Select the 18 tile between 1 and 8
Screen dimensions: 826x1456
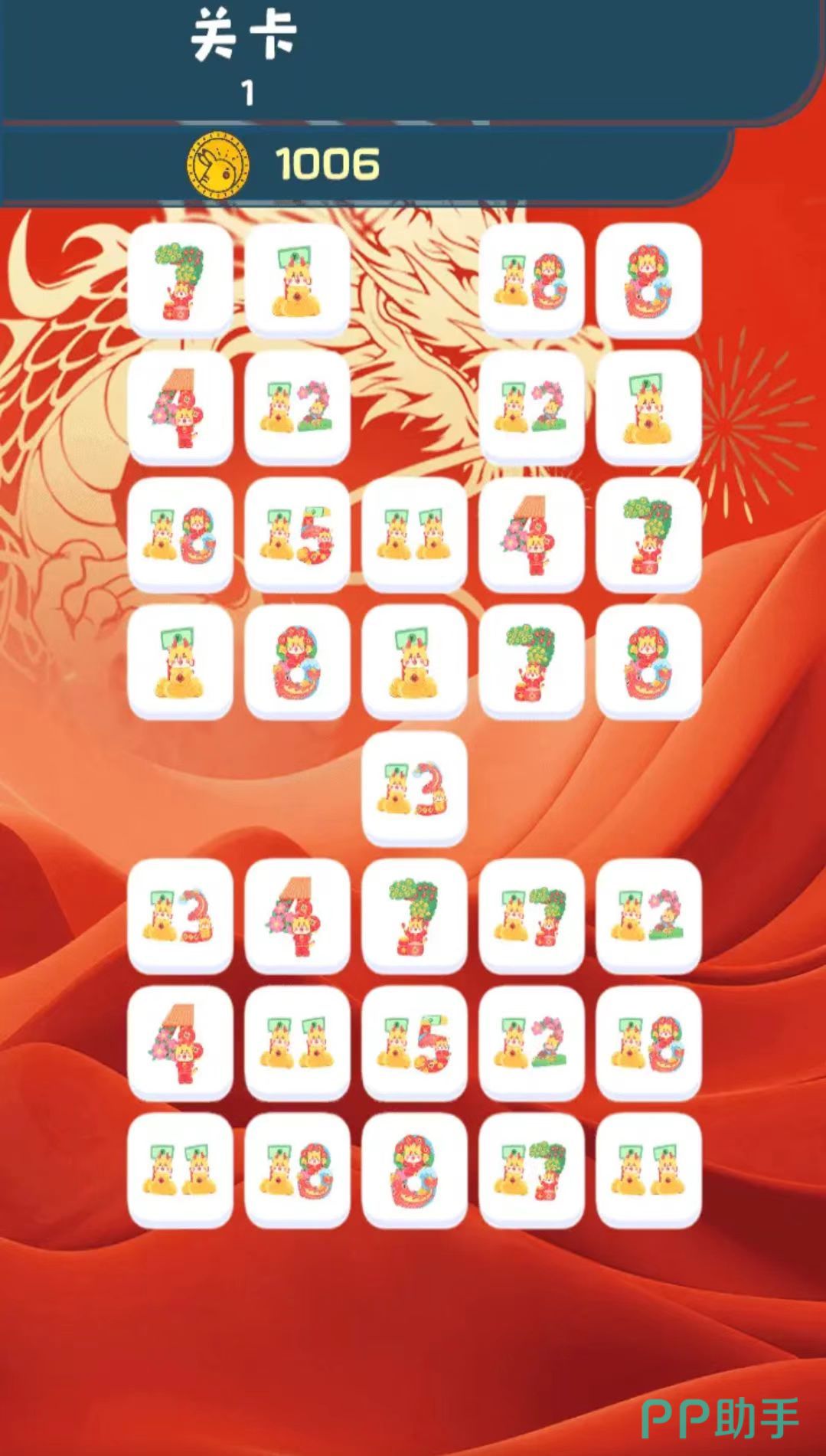click(531, 280)
